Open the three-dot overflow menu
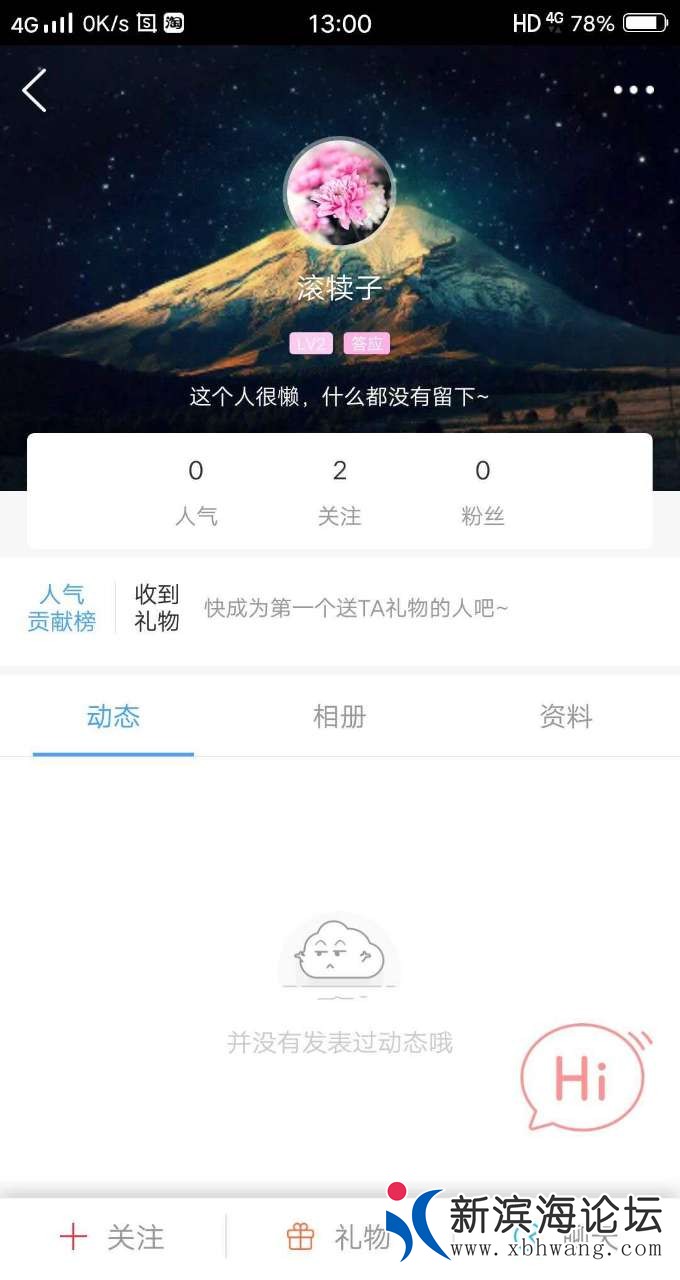The image size is (680, 1280). [x=633, y=90]
